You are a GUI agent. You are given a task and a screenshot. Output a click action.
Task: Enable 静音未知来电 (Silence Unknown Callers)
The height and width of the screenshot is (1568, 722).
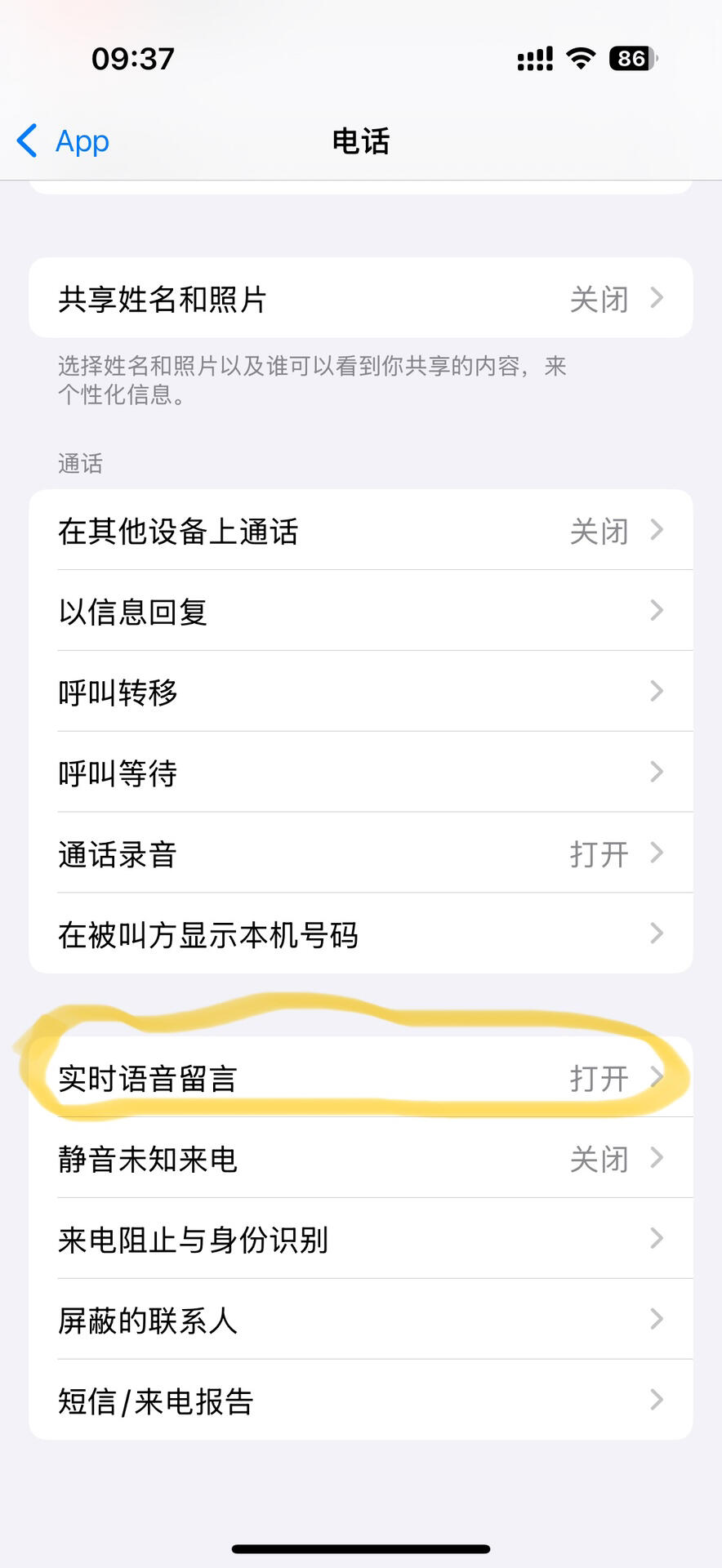(x=361, y=1158)
